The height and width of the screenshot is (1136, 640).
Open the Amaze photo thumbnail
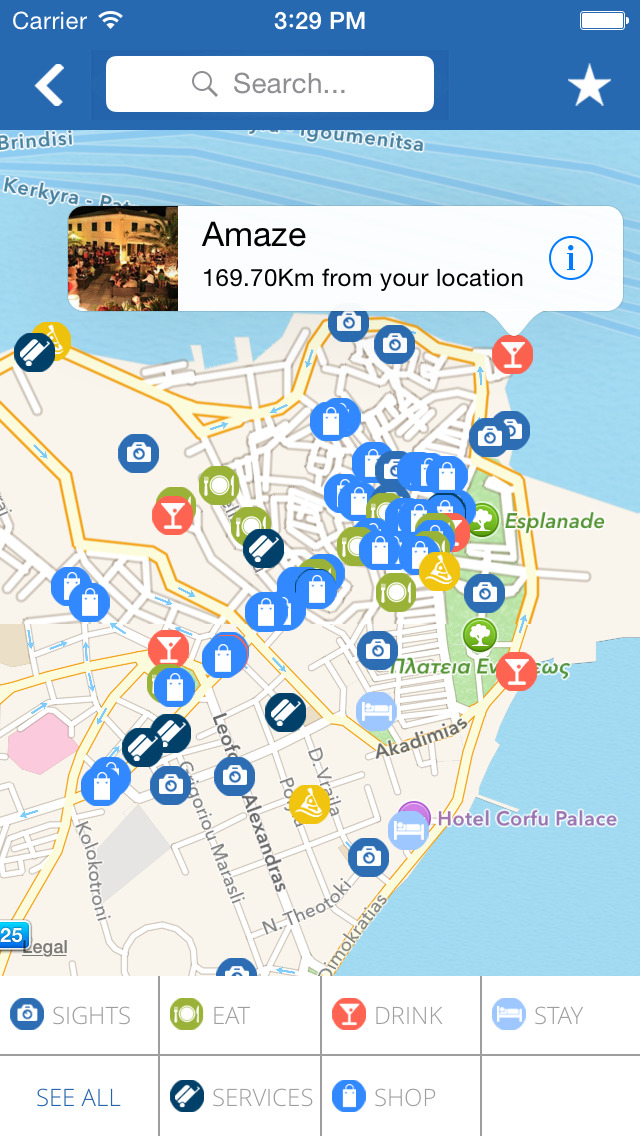122,259
